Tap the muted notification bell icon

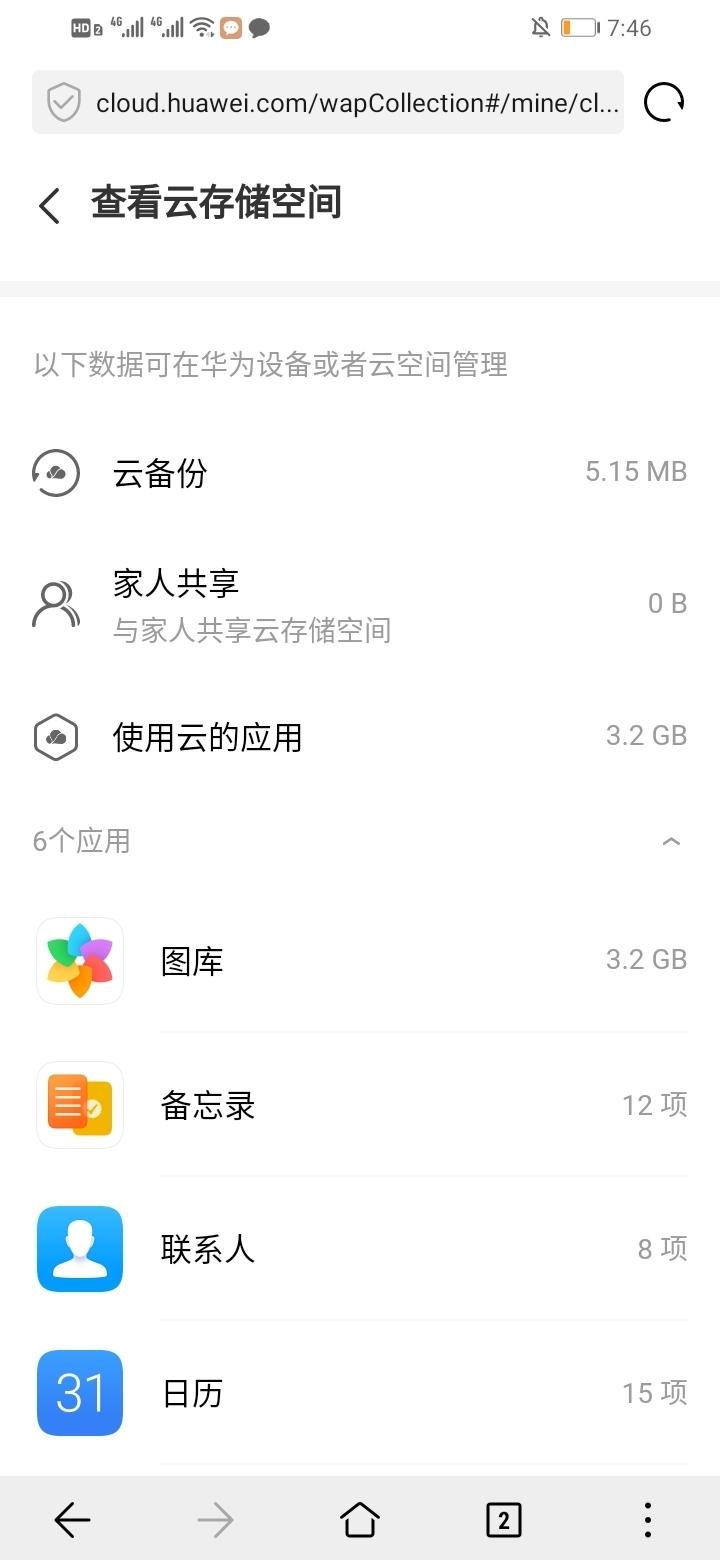(539, 27)
